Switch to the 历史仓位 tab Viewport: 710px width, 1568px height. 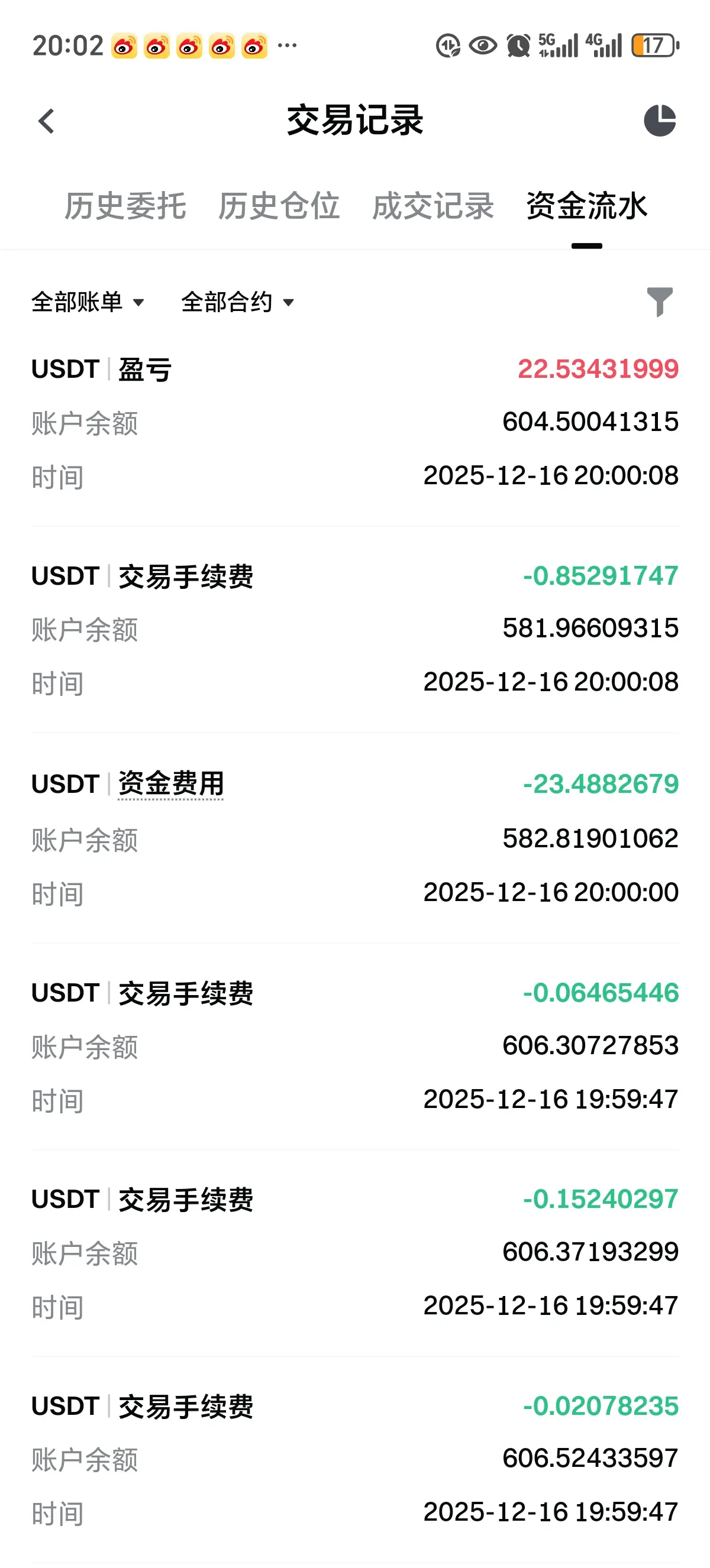pyautogui.click(x=279, y=206)
